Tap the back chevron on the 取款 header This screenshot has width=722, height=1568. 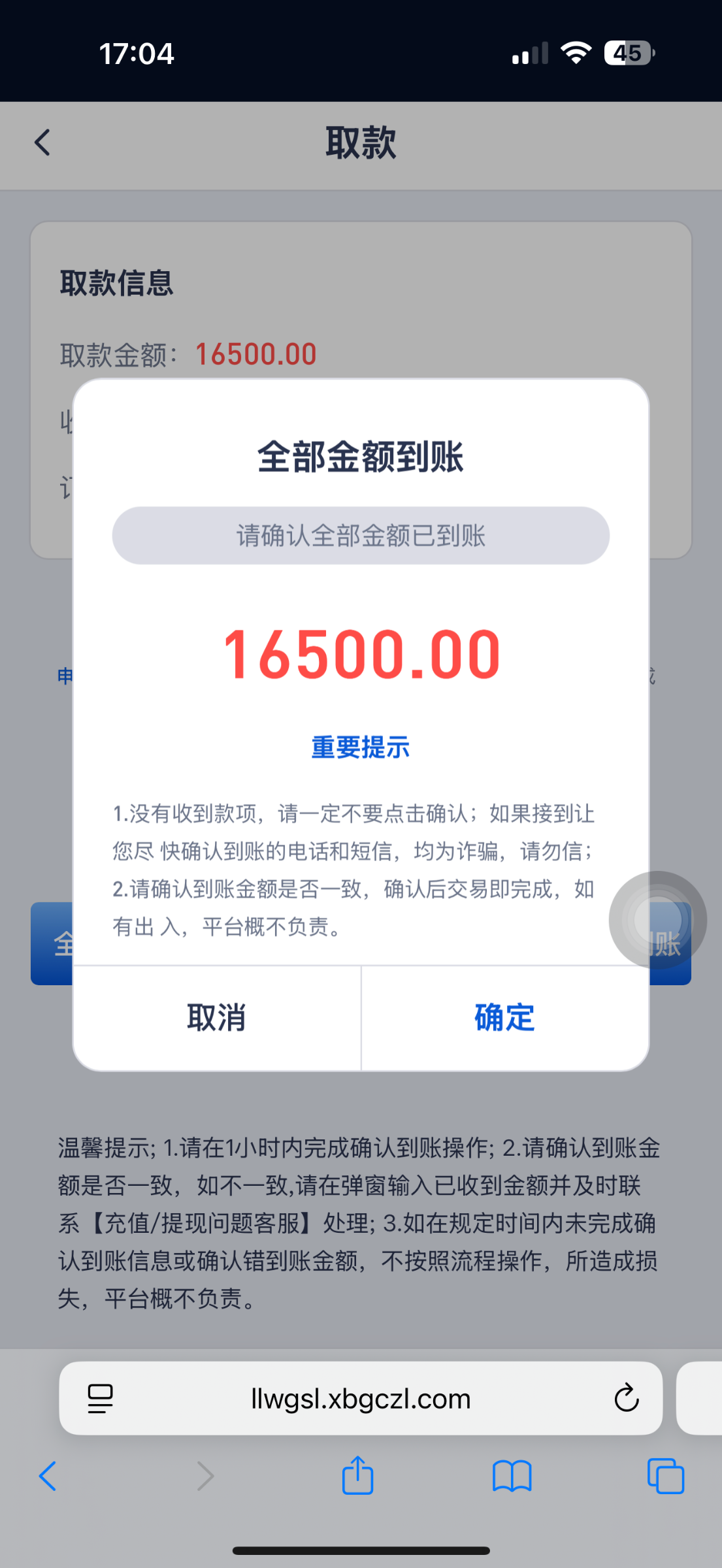pos(42,142)
